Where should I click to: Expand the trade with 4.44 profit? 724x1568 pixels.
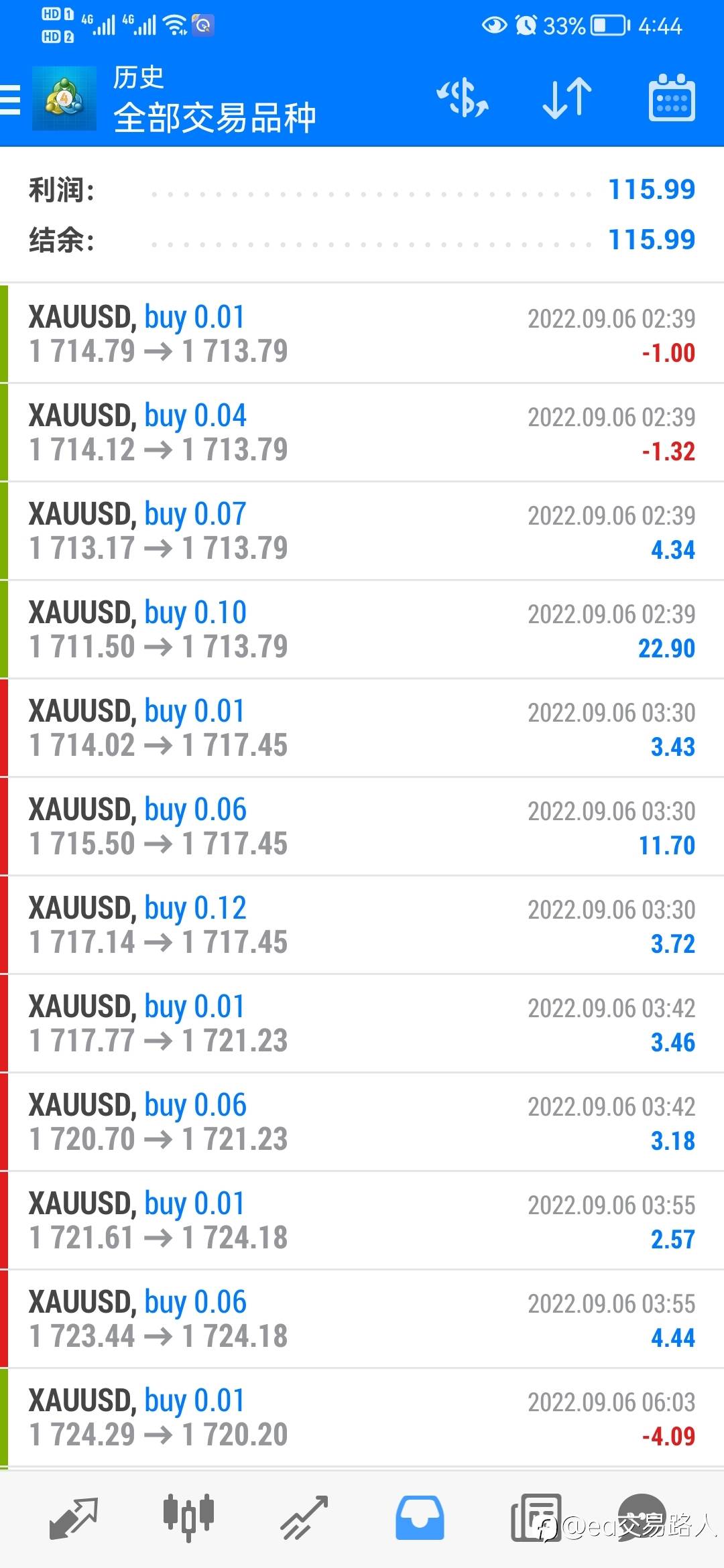pyautogui.click(x=362, y=1319)
